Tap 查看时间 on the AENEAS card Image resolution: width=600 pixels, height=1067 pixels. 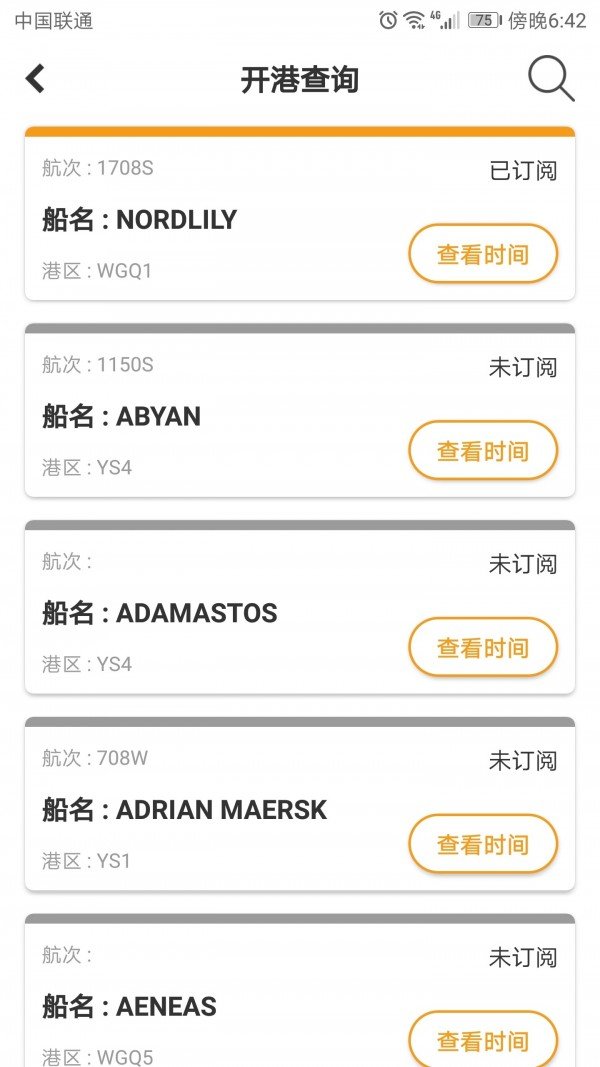point(483,1040)
